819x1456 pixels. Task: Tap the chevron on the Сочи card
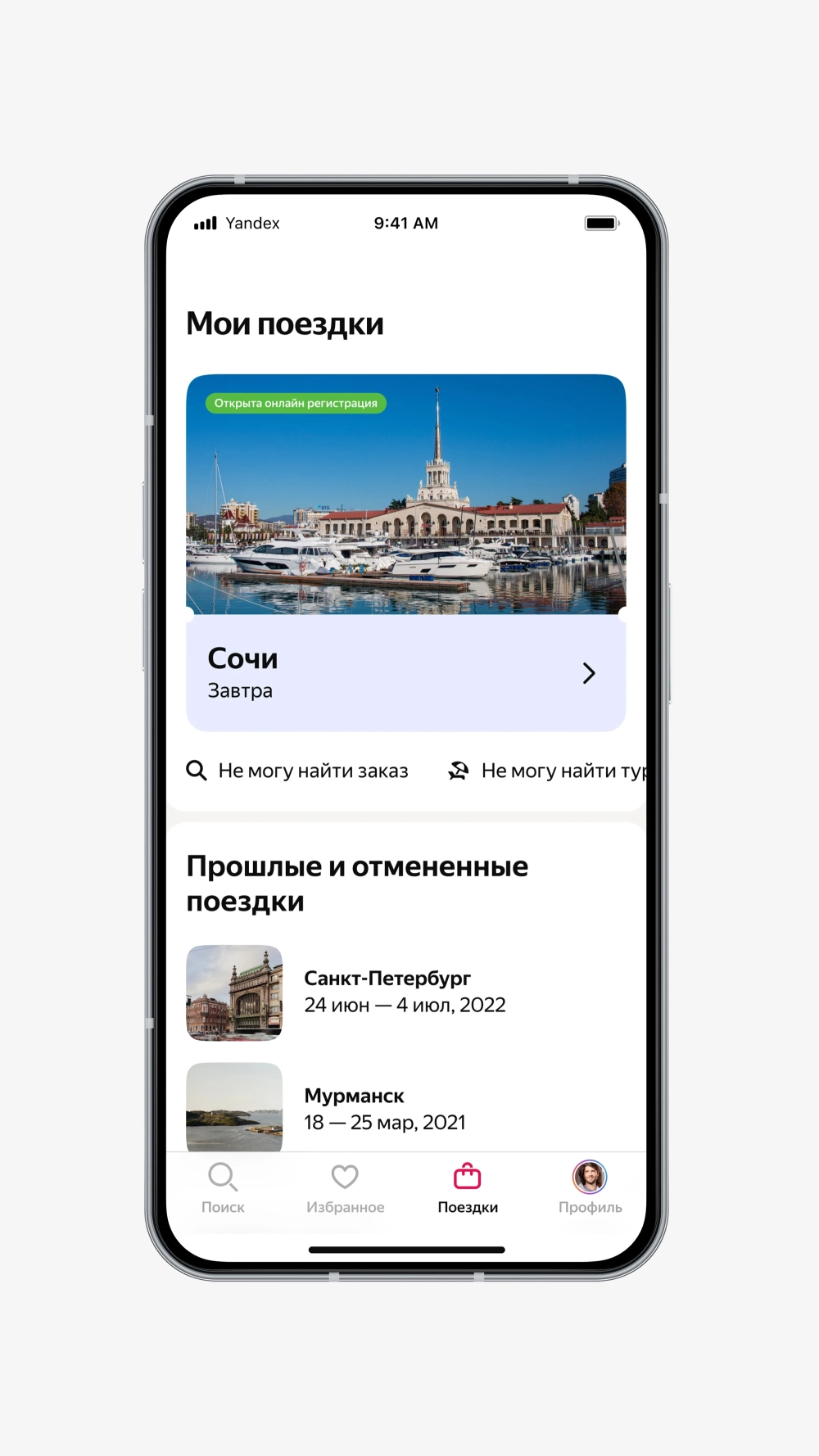pos(588,673)
